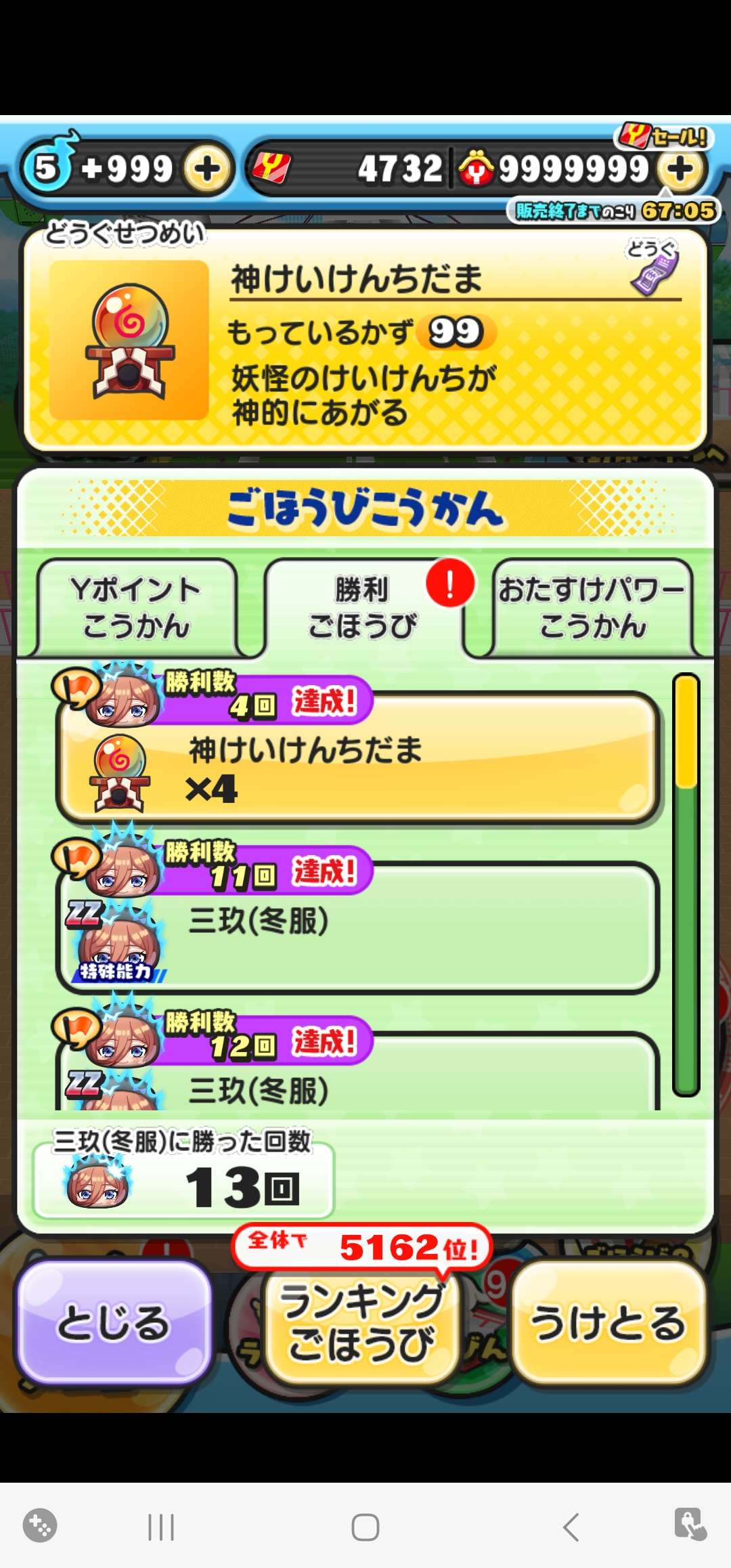The width and height of the screenshot is (731, 1568).
Task: Tap the plus button beside 9999999
Action: 681,169
